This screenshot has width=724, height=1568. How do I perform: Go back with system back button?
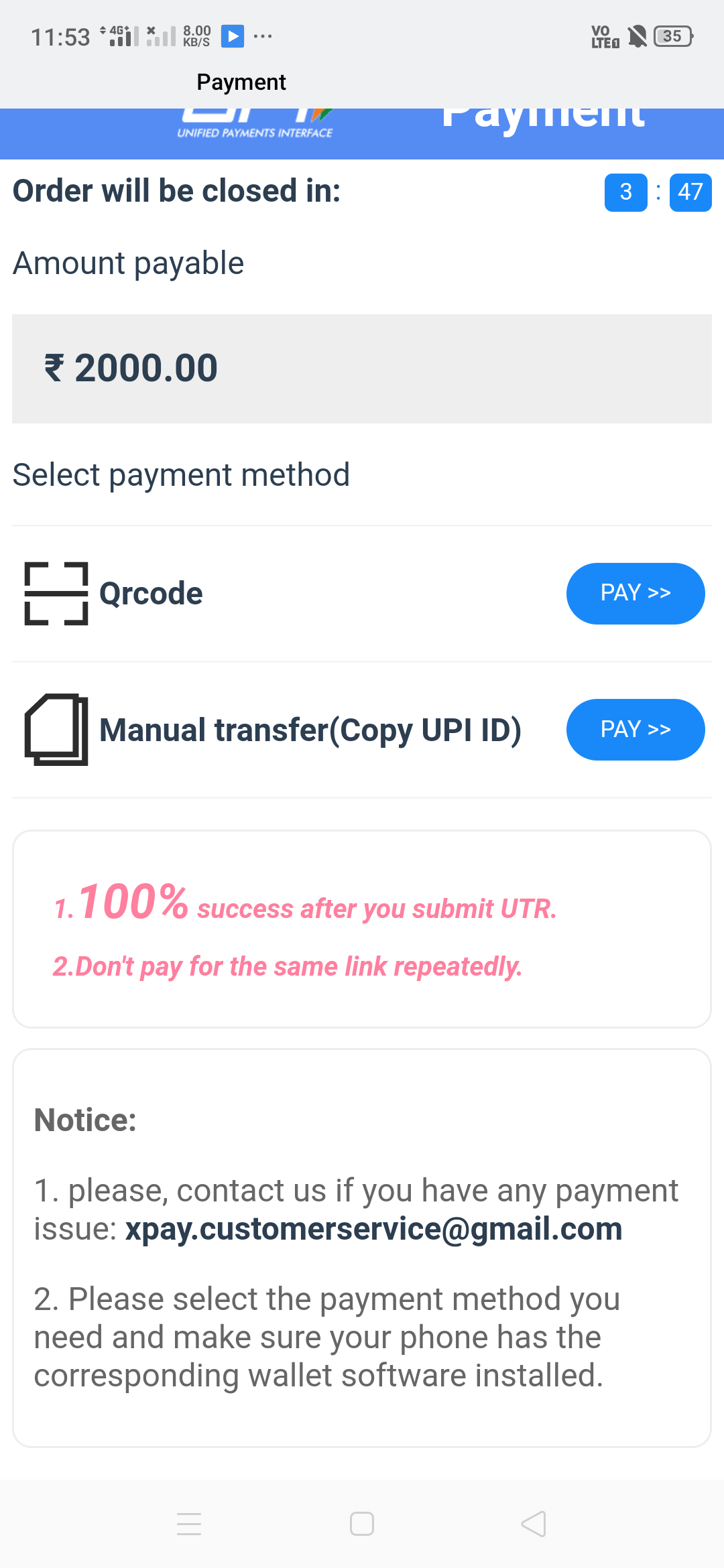tap(534, 1524)
